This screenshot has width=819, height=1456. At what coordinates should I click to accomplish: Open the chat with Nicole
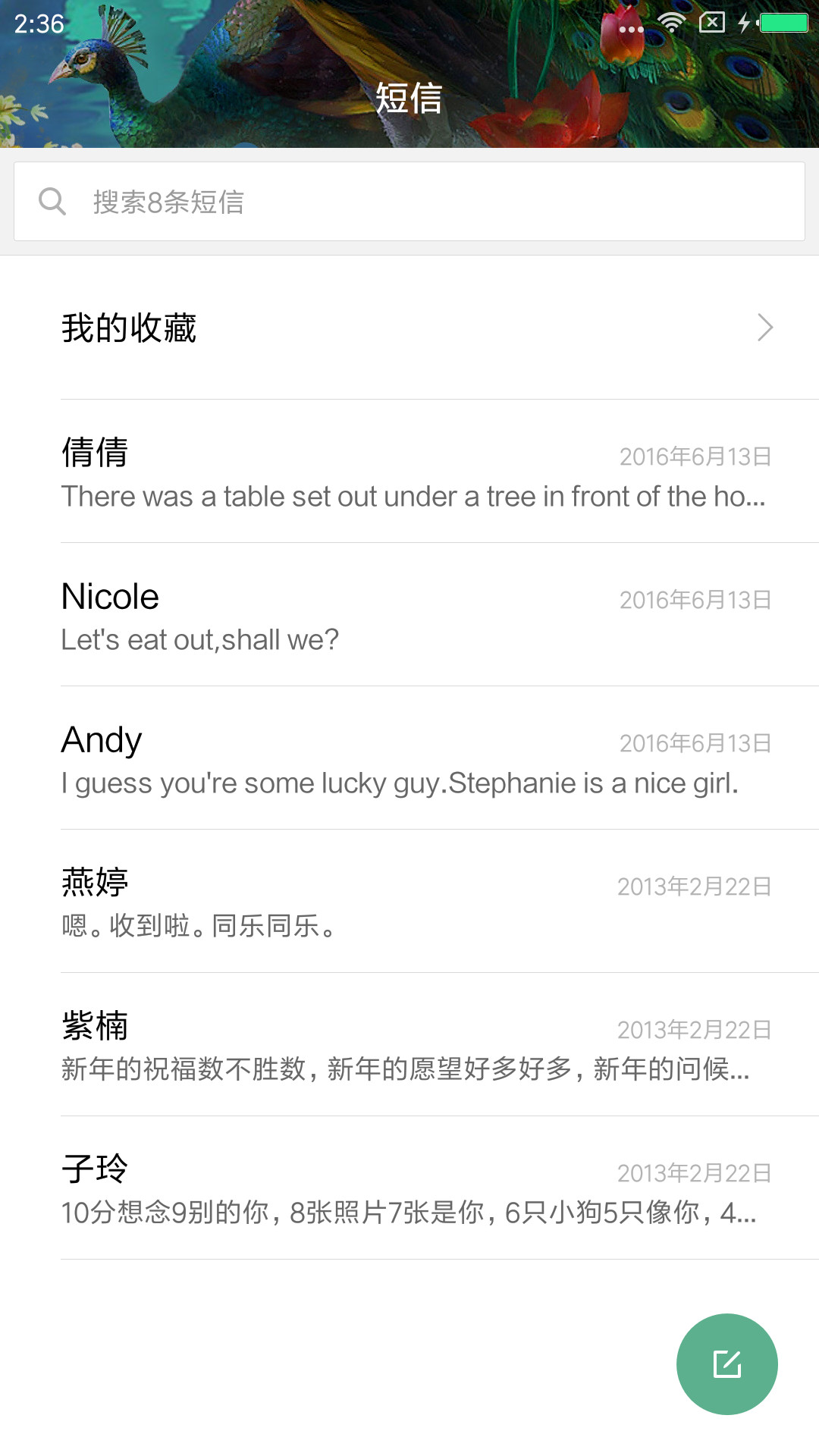pyautogui.click(x=409, y=615)
